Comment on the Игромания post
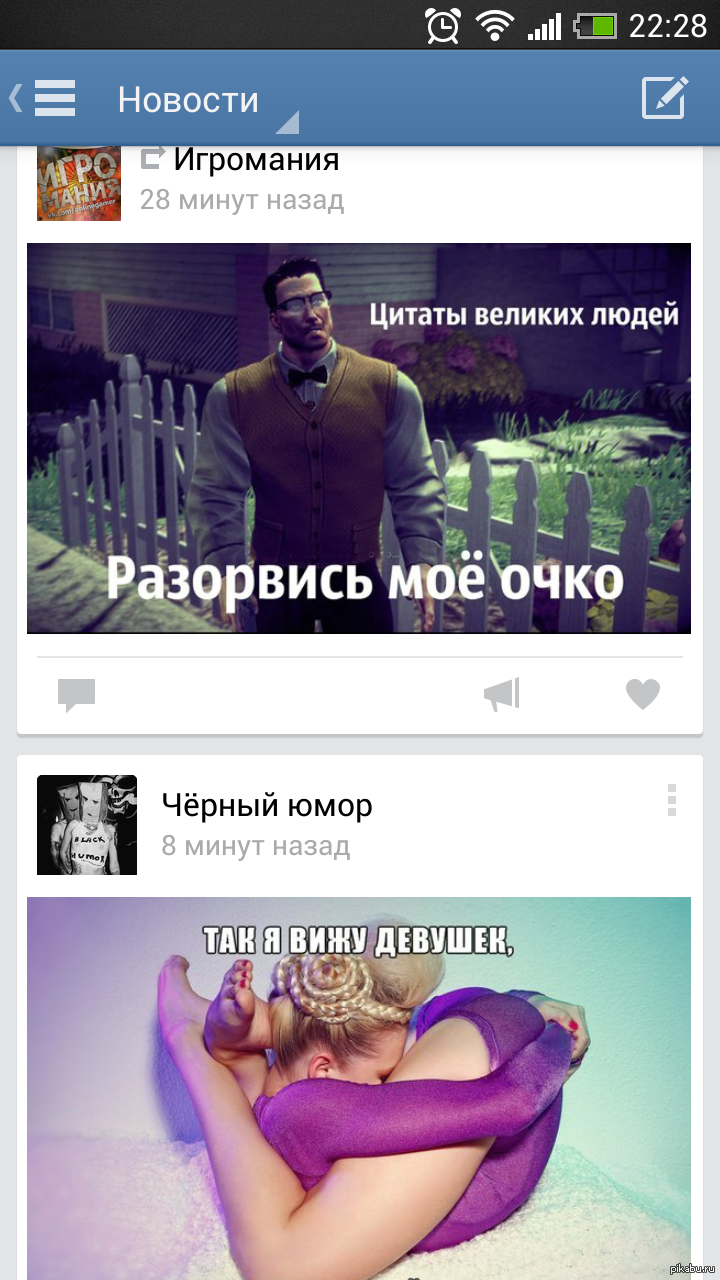The image size is (720, 1280). (76, 694)
